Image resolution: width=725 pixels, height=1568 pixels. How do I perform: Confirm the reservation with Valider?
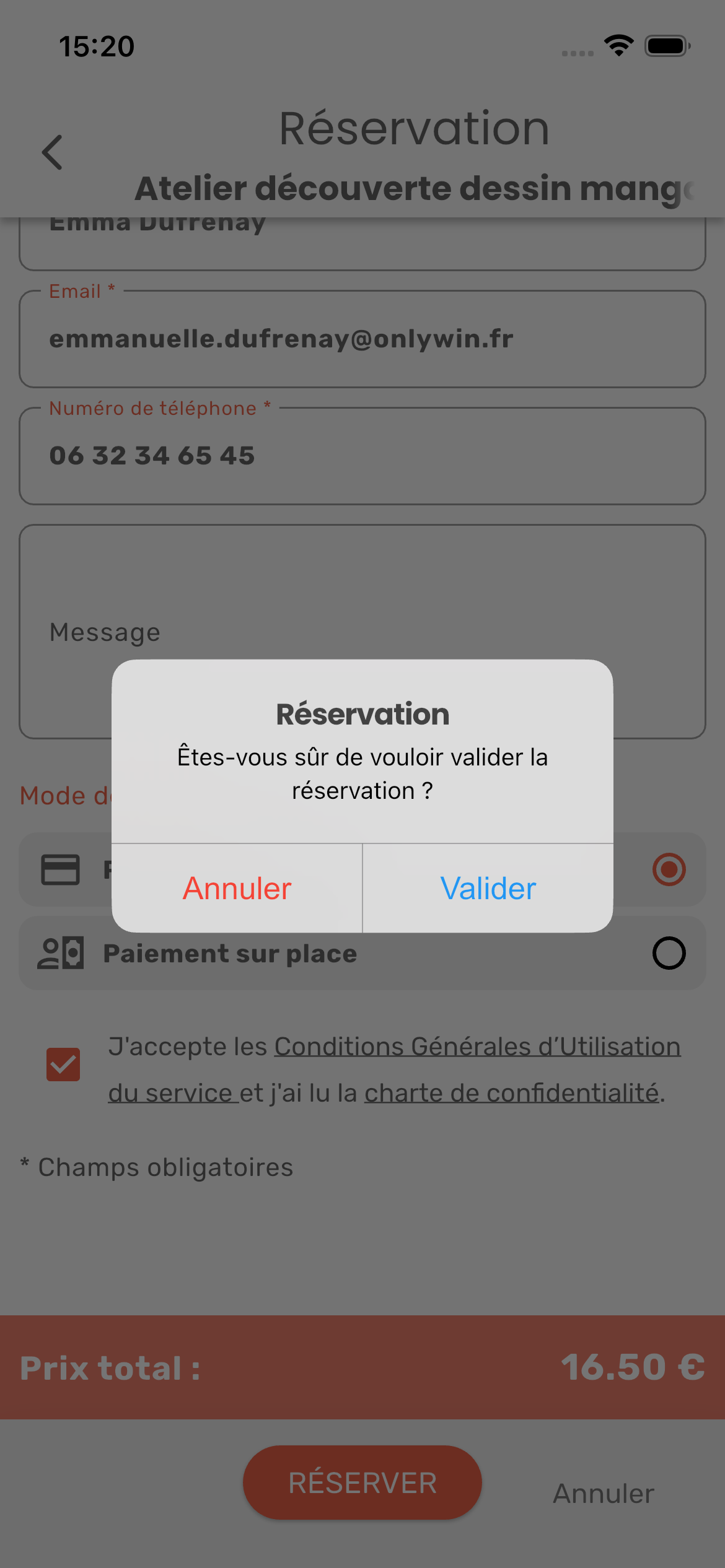(x=488, y=888)
